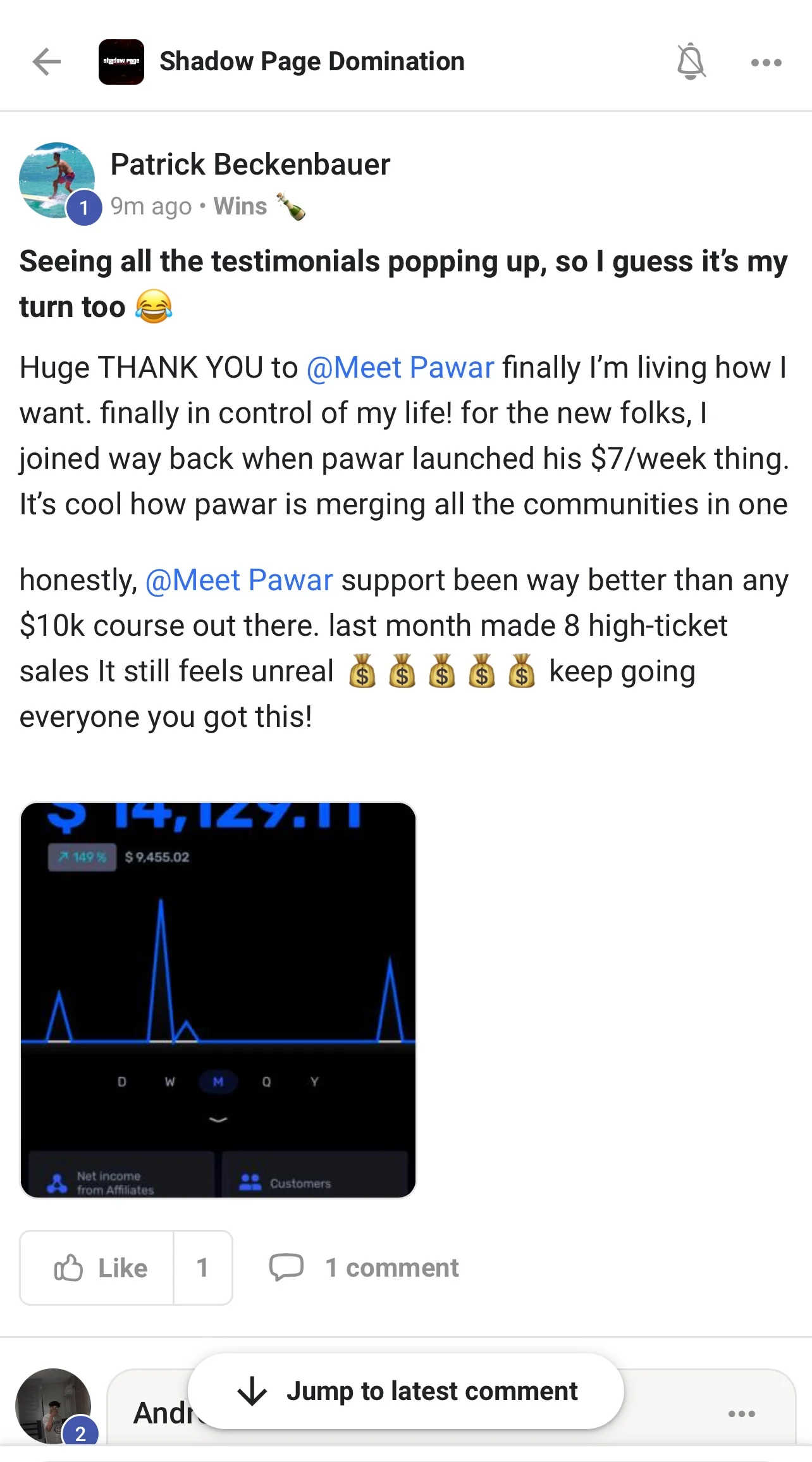The height and width of the screenshot is (1462, 812).
Task: Go back with the arrow icon
Action: click(46, 62)
